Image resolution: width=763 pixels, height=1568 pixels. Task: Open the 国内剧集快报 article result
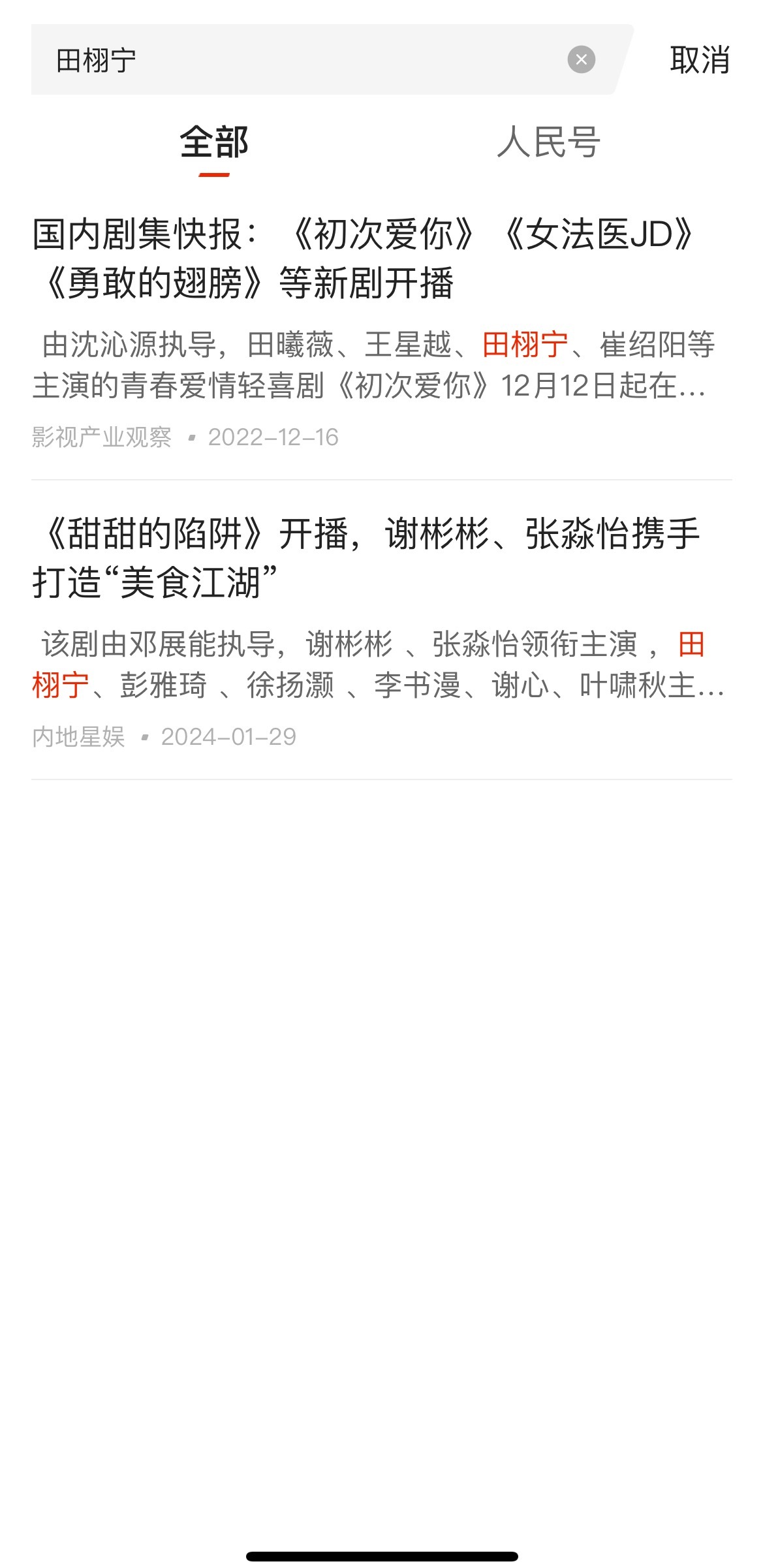click(366, 259)
